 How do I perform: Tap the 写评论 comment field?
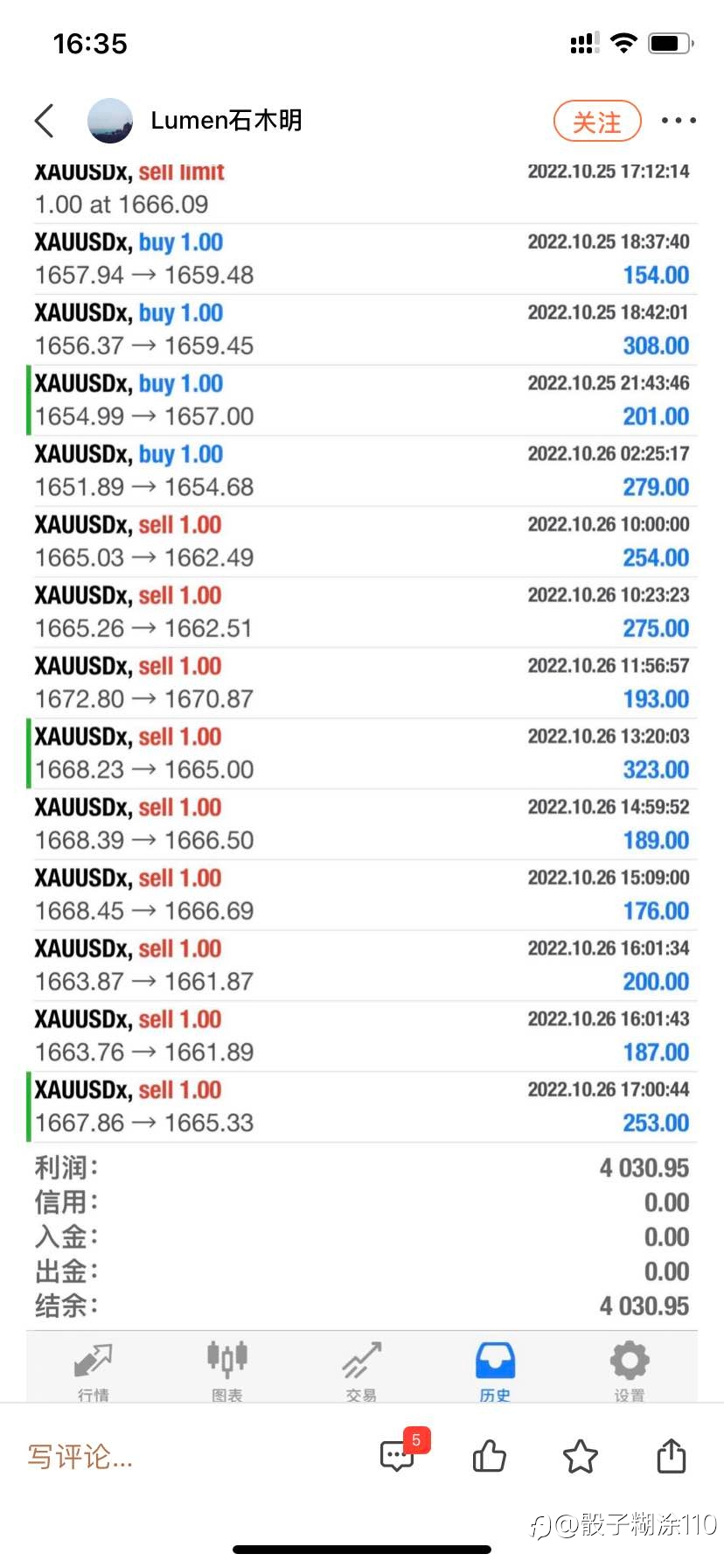tap(80, 1457)
